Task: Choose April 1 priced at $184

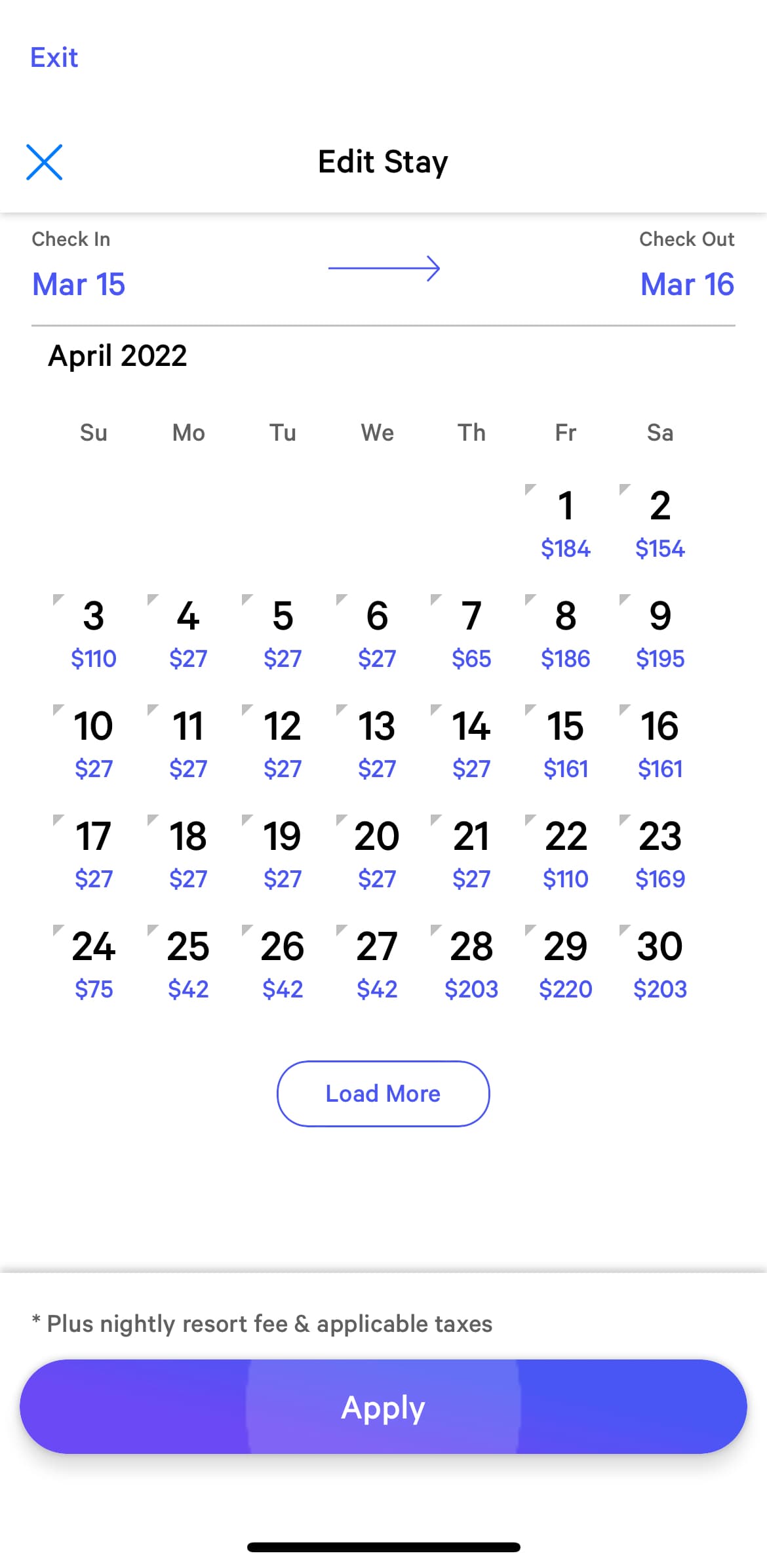Action: [x=566, y=523]
